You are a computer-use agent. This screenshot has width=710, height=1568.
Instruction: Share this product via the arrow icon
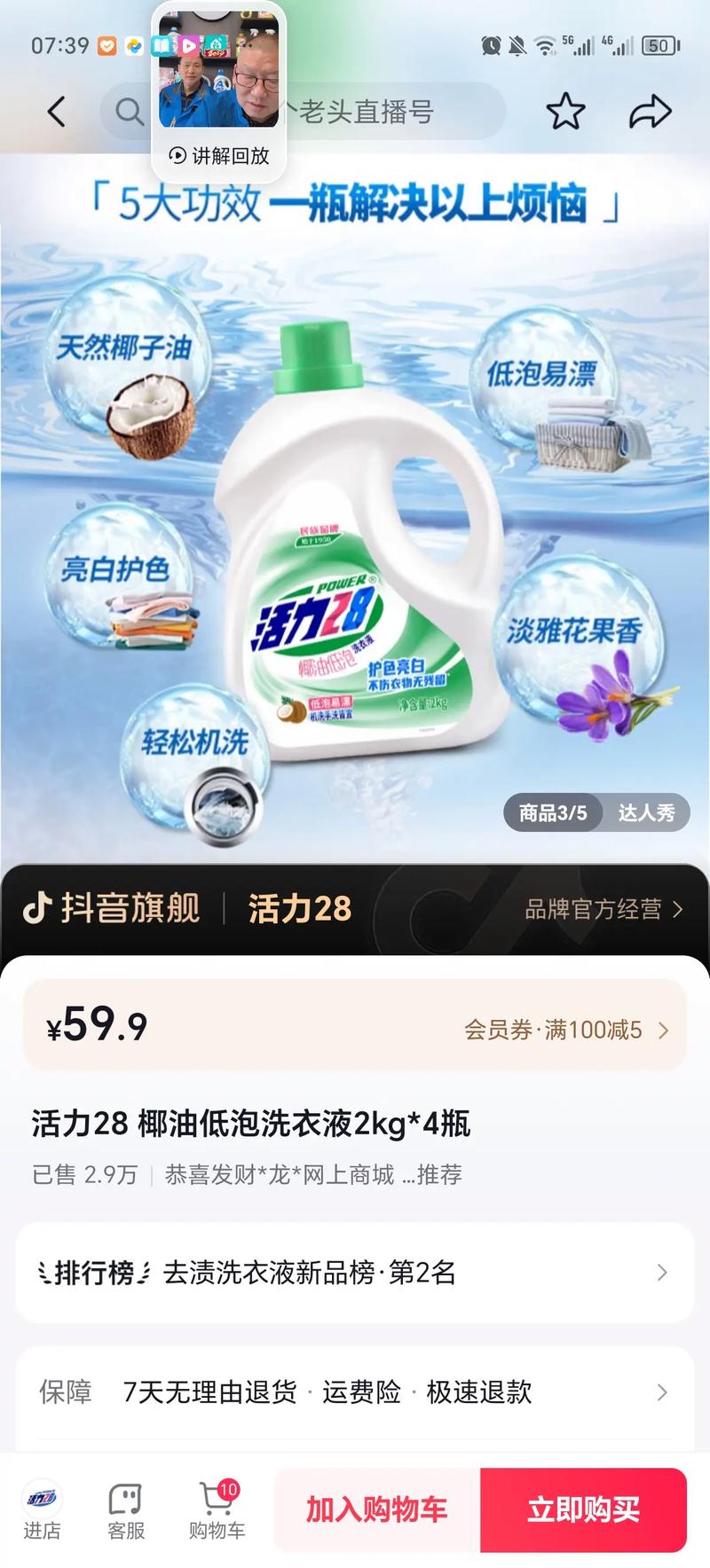[651, 112]
